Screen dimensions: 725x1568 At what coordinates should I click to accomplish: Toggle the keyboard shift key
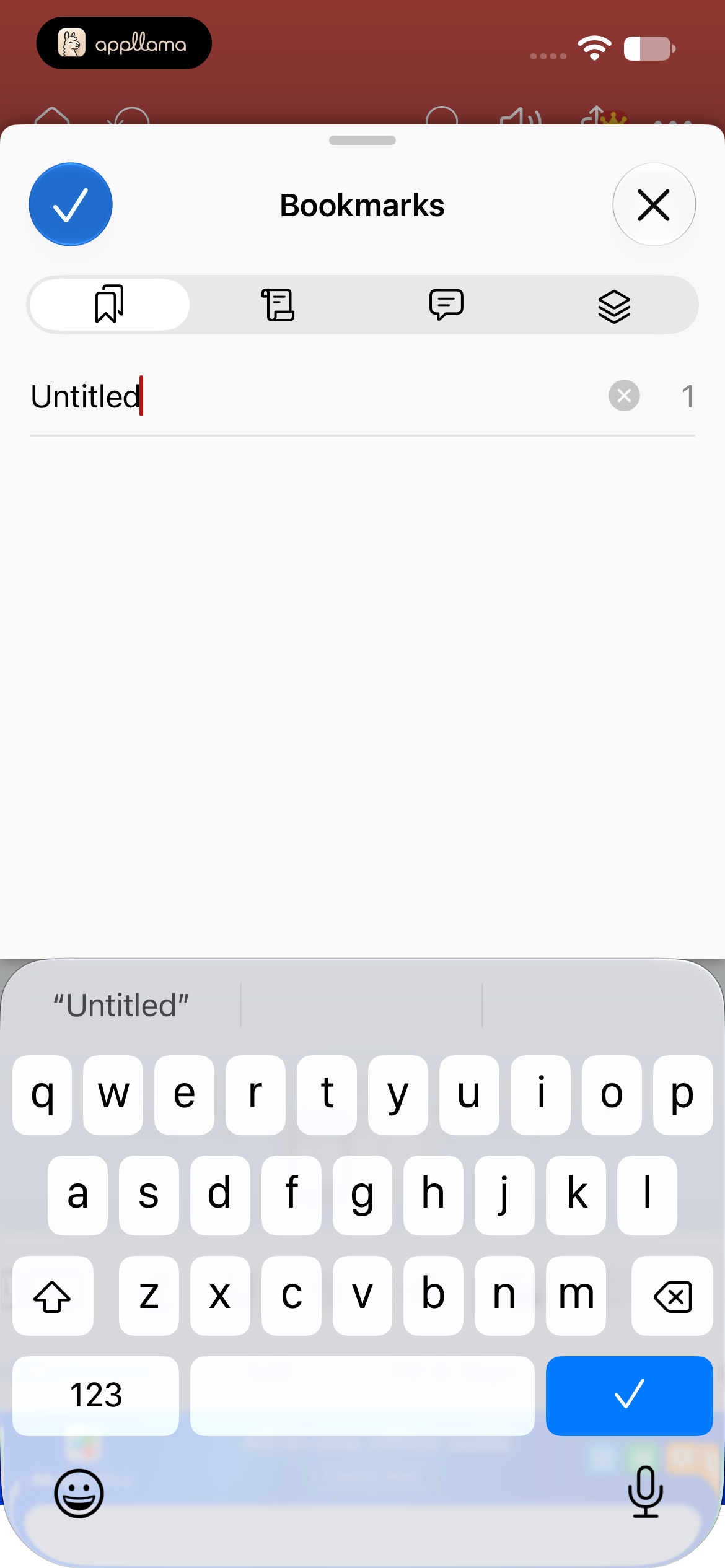tap(53, 1296)
